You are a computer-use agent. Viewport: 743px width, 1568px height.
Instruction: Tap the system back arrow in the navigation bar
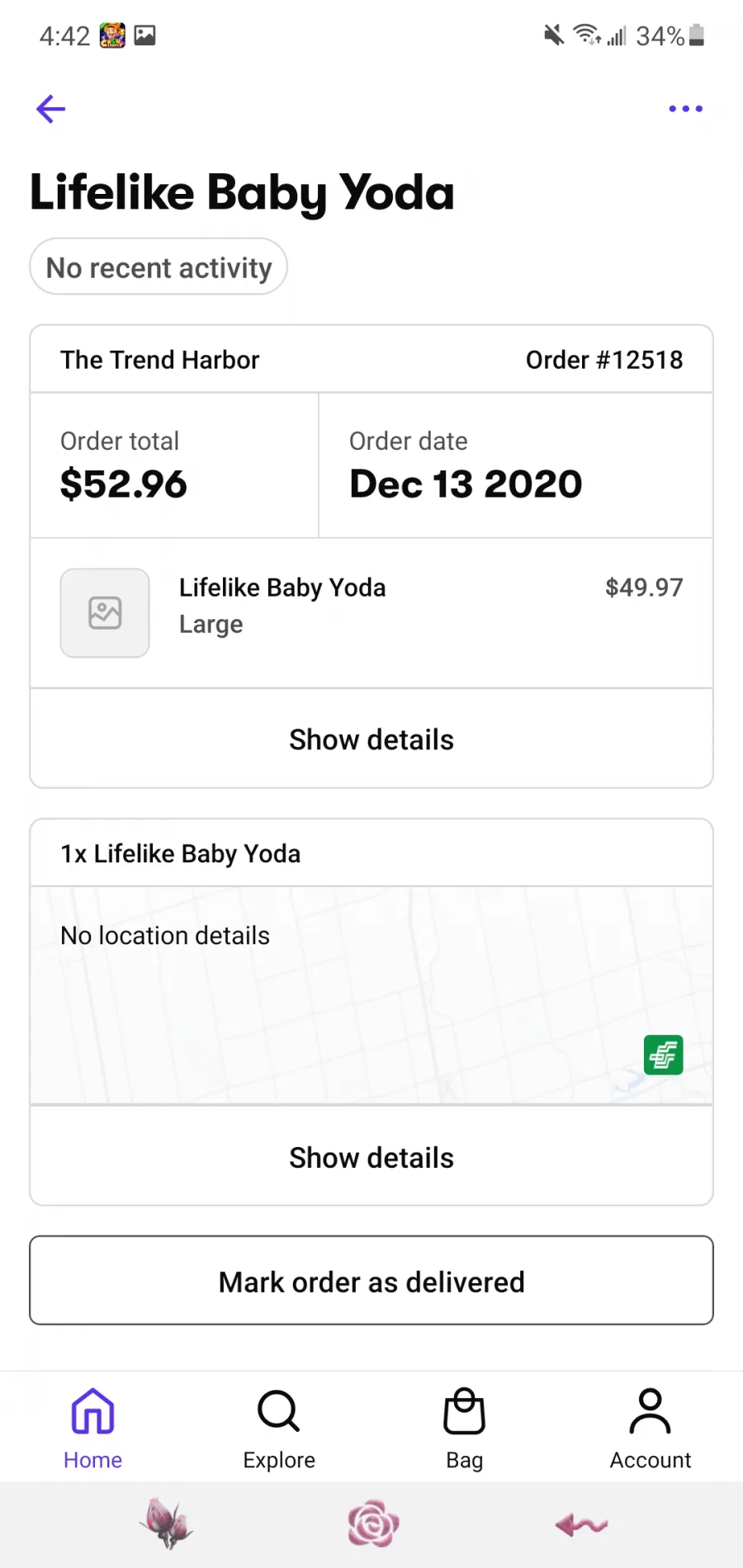[x=581, y=1525]
